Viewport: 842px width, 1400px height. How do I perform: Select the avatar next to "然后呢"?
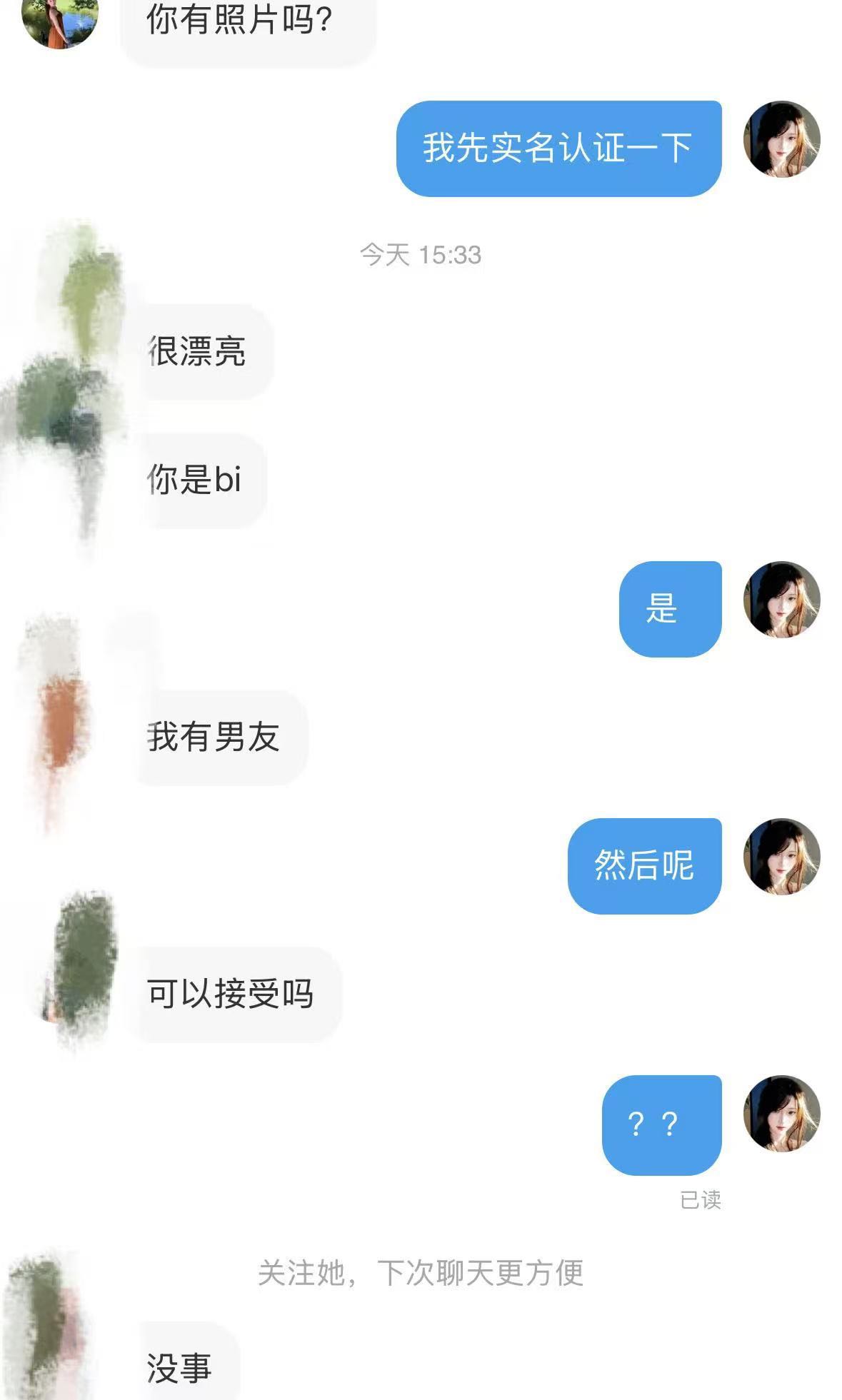pos(781,857)
